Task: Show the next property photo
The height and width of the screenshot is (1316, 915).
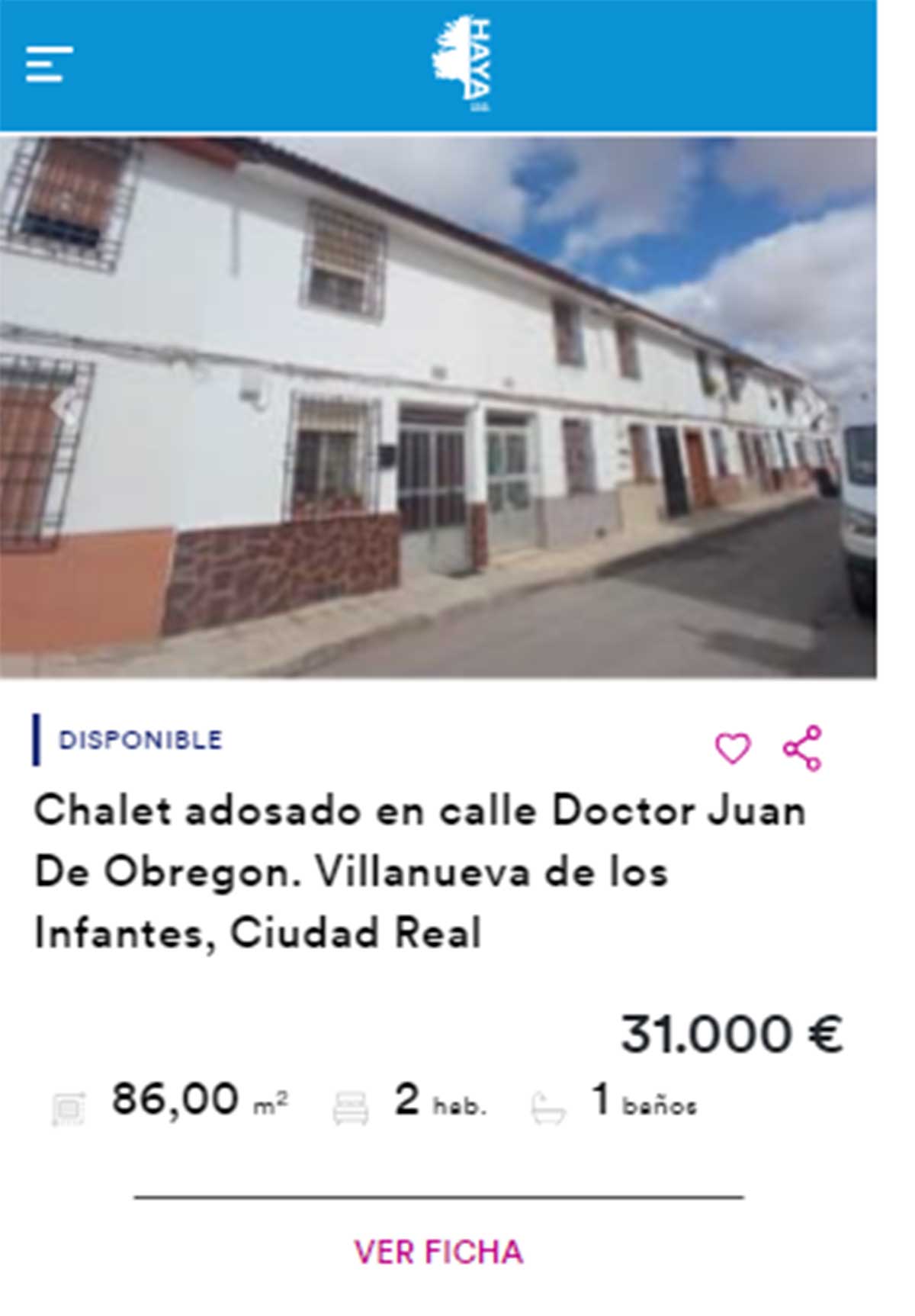Action: [x=817, y=412]
